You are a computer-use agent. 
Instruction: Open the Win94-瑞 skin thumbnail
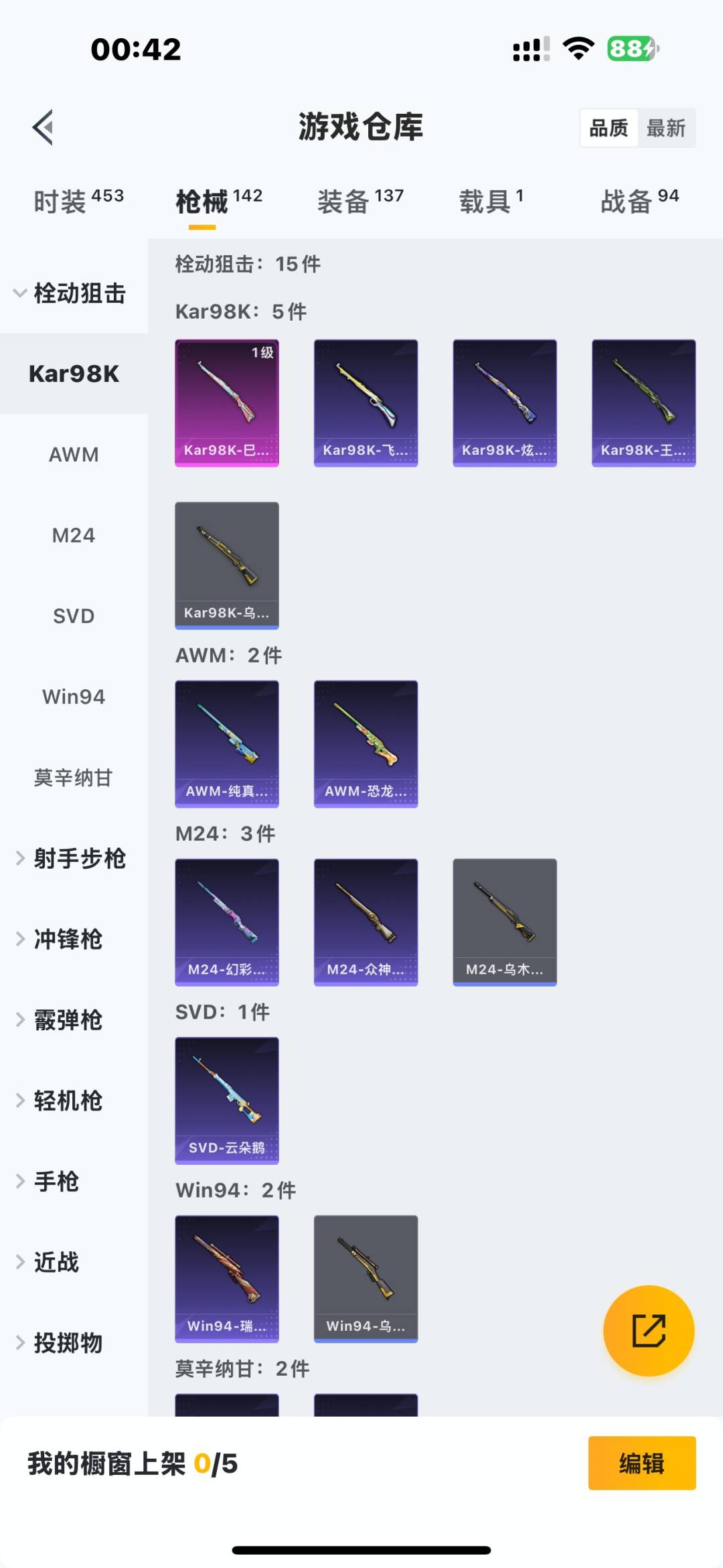click(226, 1279)
